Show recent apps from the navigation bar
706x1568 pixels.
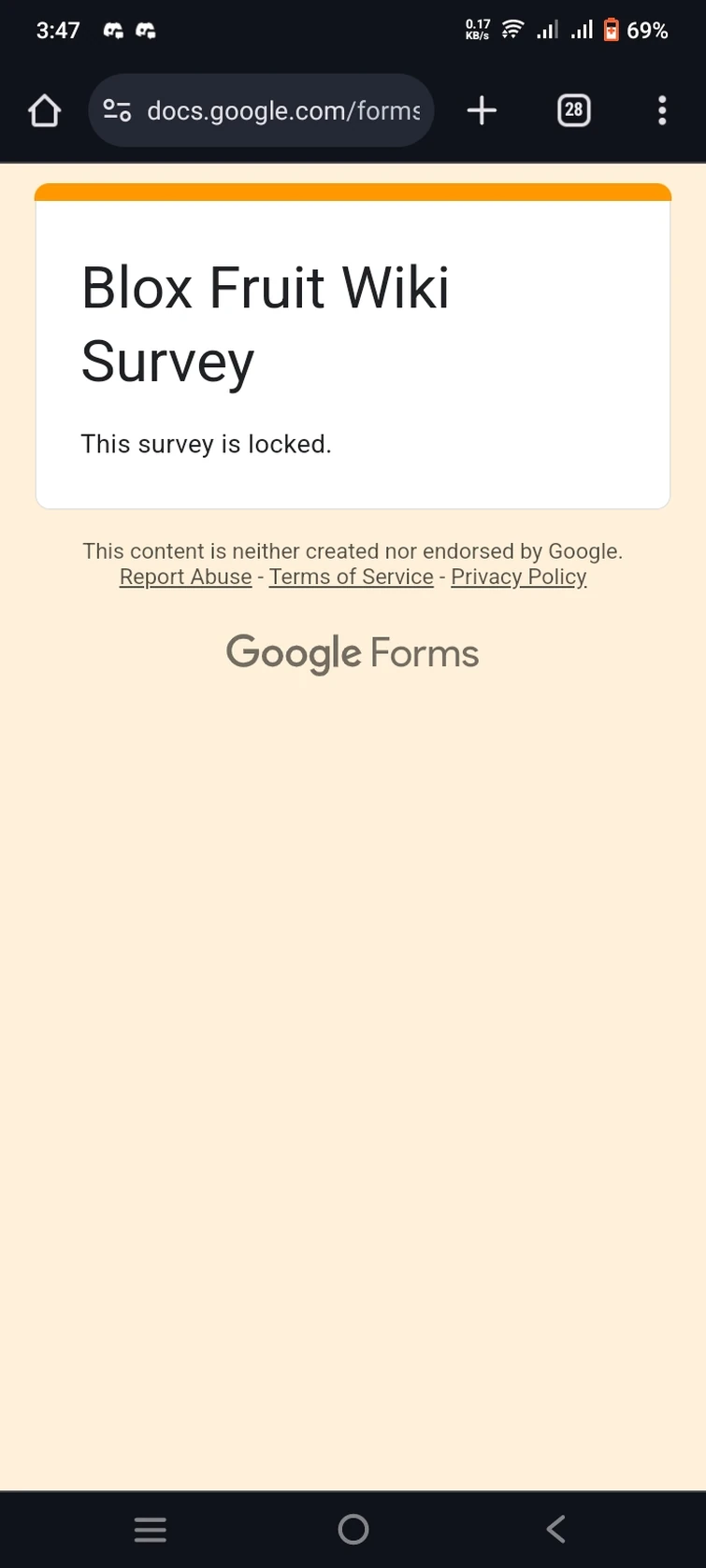pos(151,1529)
